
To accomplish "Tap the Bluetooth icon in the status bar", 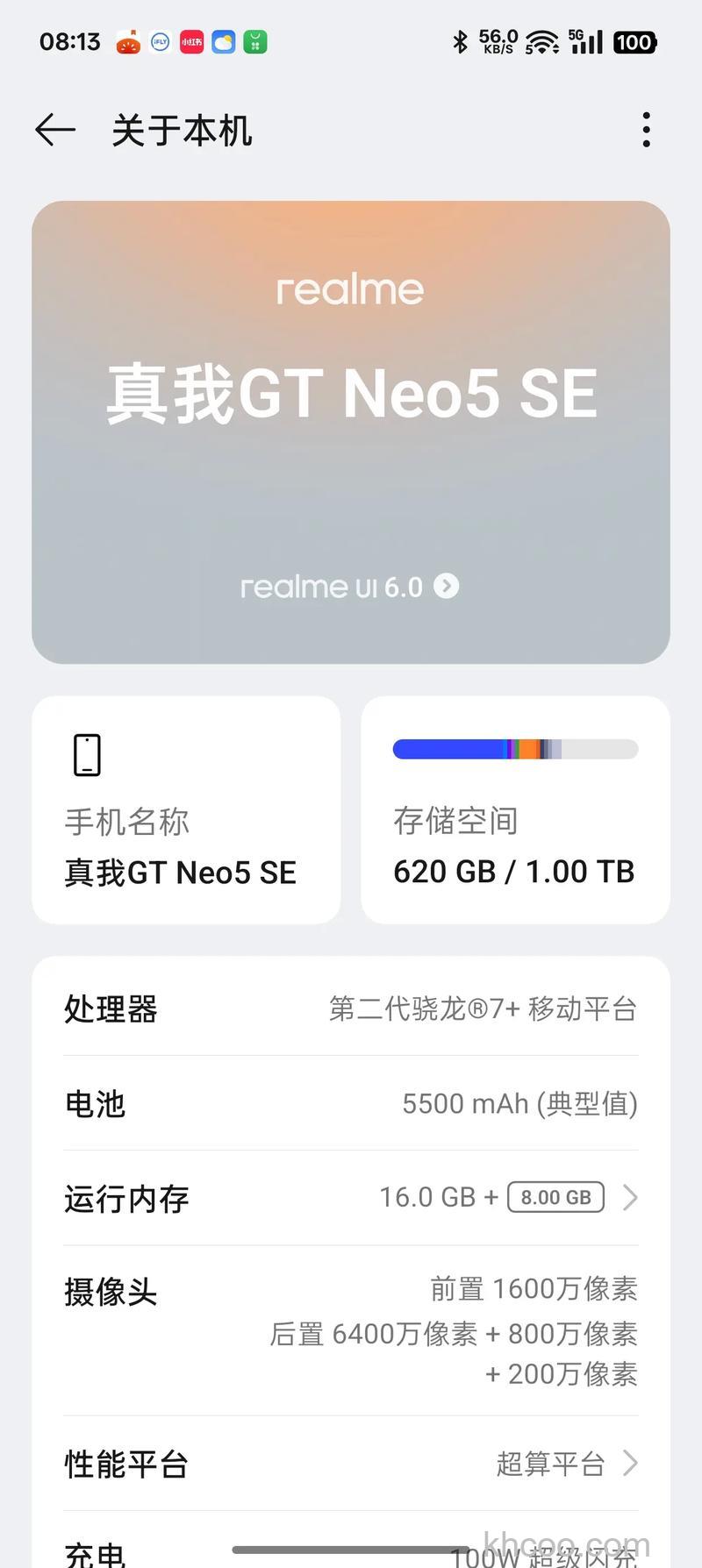I will pyautogui.click(x=459, y=42).
